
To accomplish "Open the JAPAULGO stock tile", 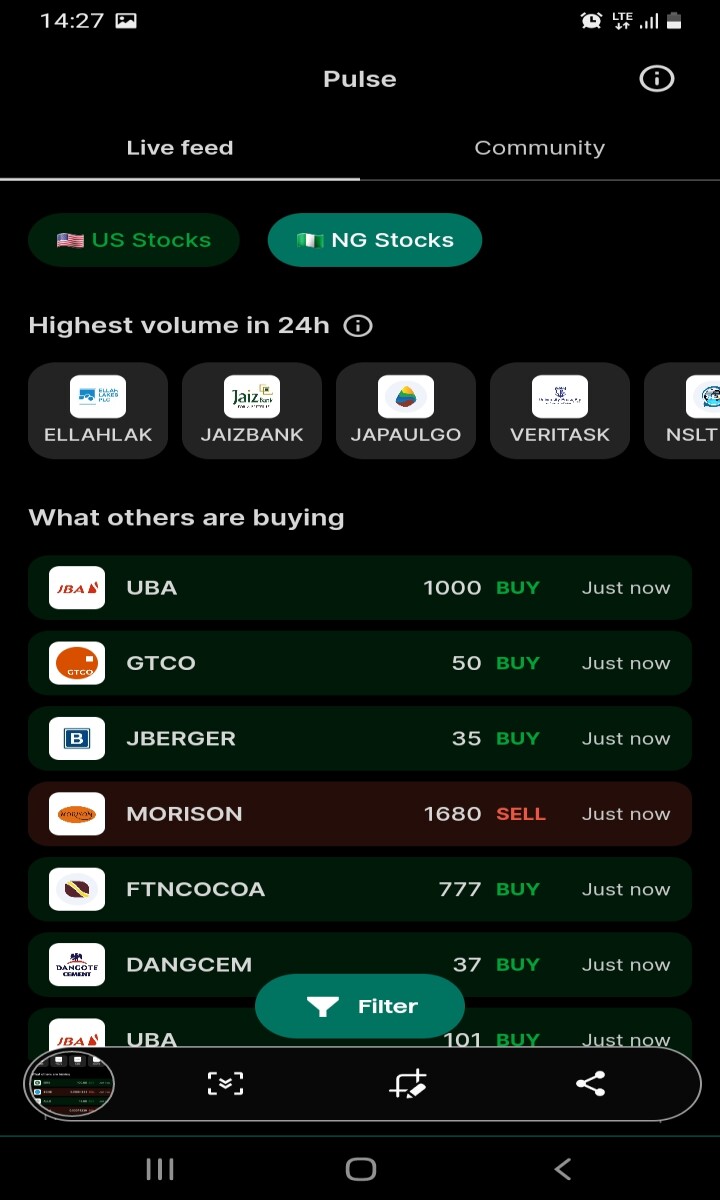I will pos(406,411).
